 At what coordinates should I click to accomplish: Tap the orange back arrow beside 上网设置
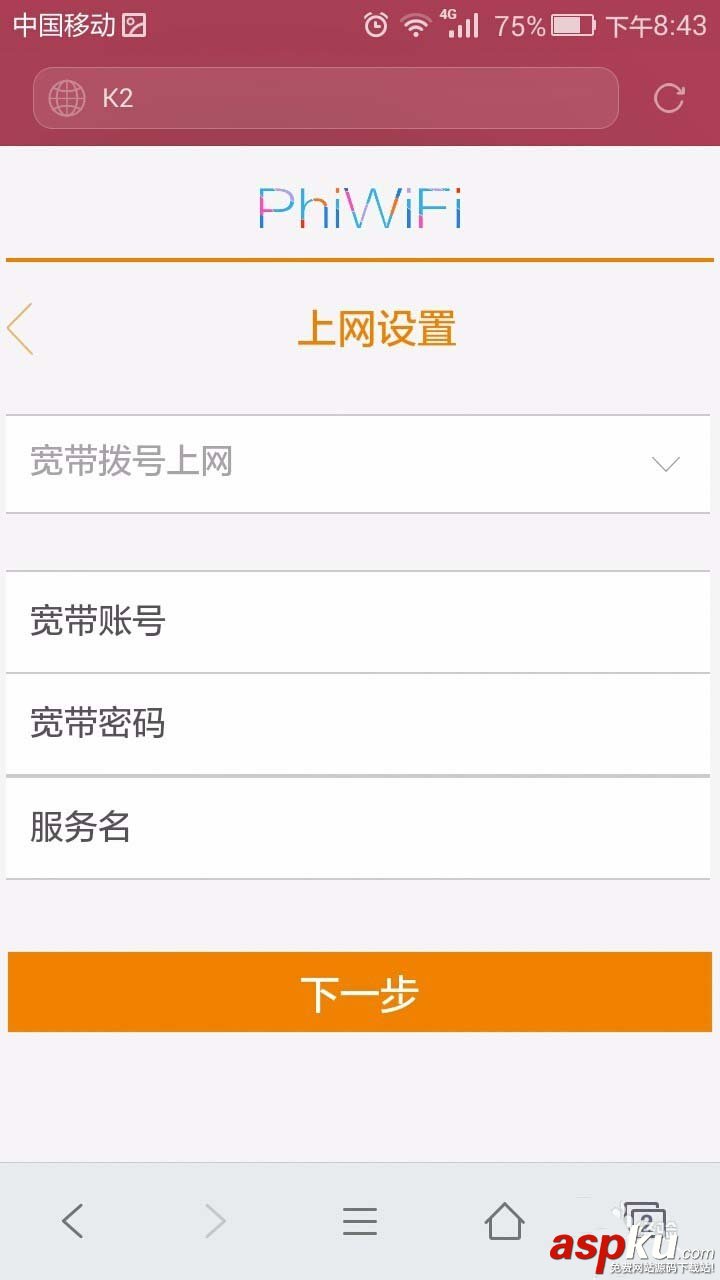point(20,329)
